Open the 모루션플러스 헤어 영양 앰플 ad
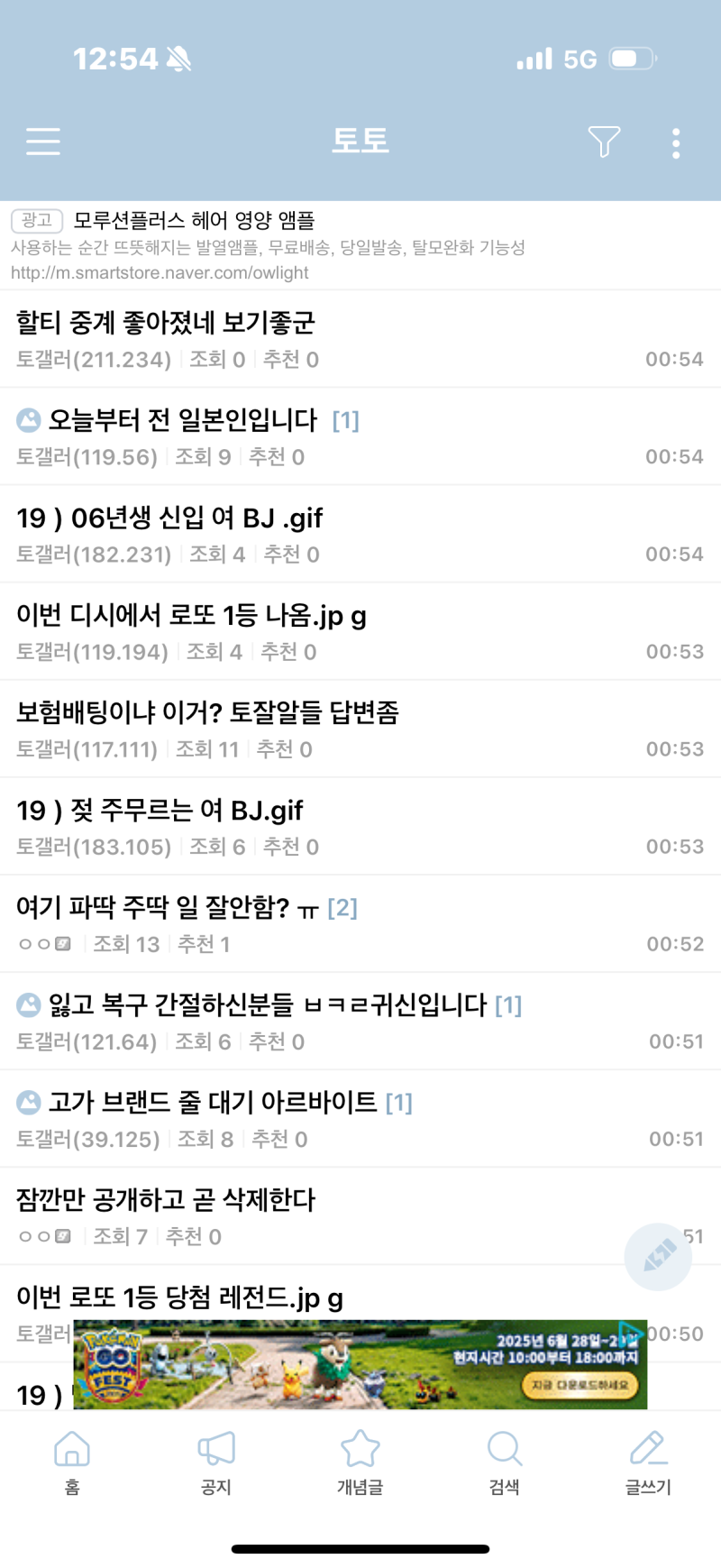 click(194, 221)
